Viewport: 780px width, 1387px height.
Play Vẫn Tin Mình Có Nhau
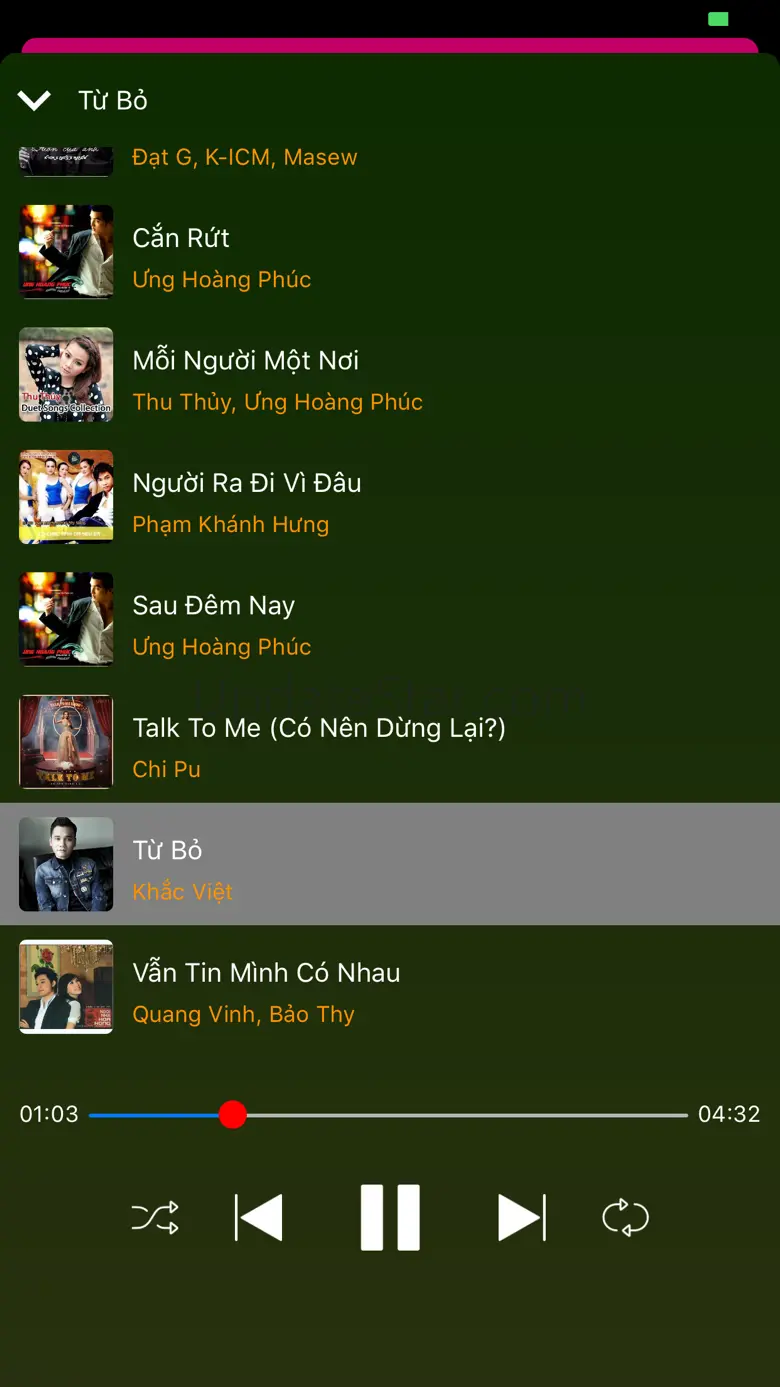point(390,987)
